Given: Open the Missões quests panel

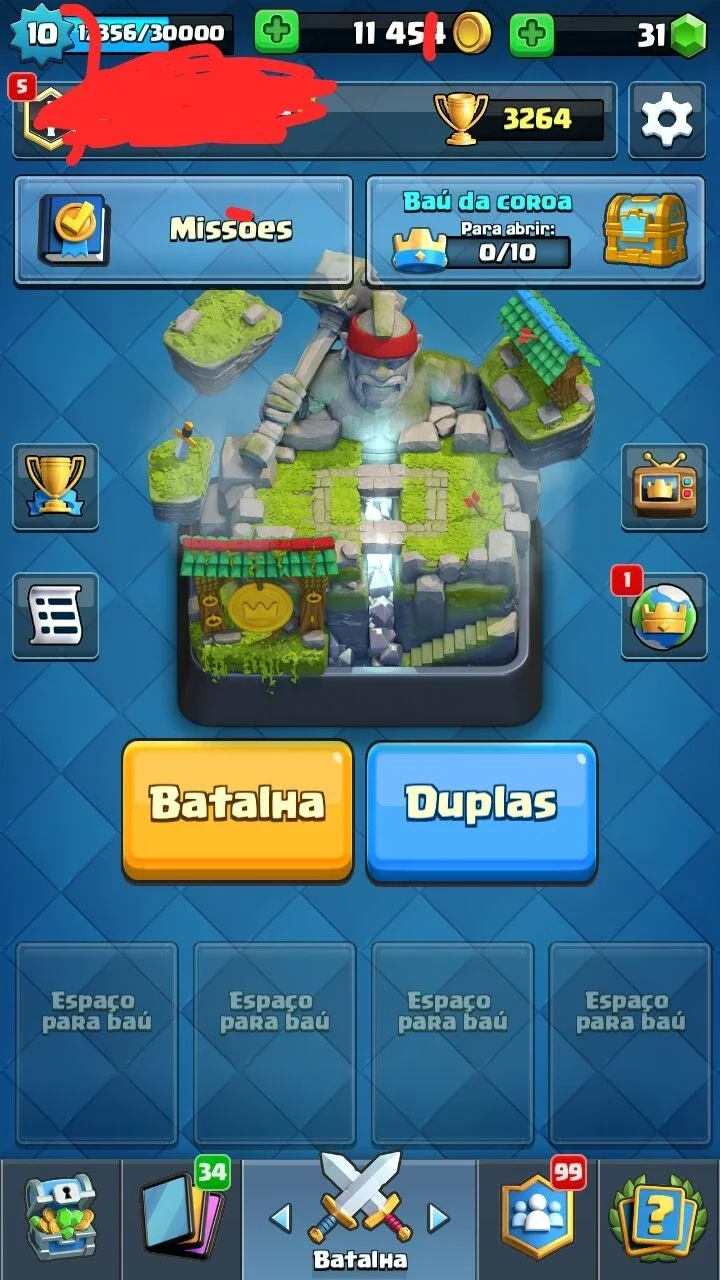Looking at the screenshot, I should pyautogui.click(x=184, y=230).
